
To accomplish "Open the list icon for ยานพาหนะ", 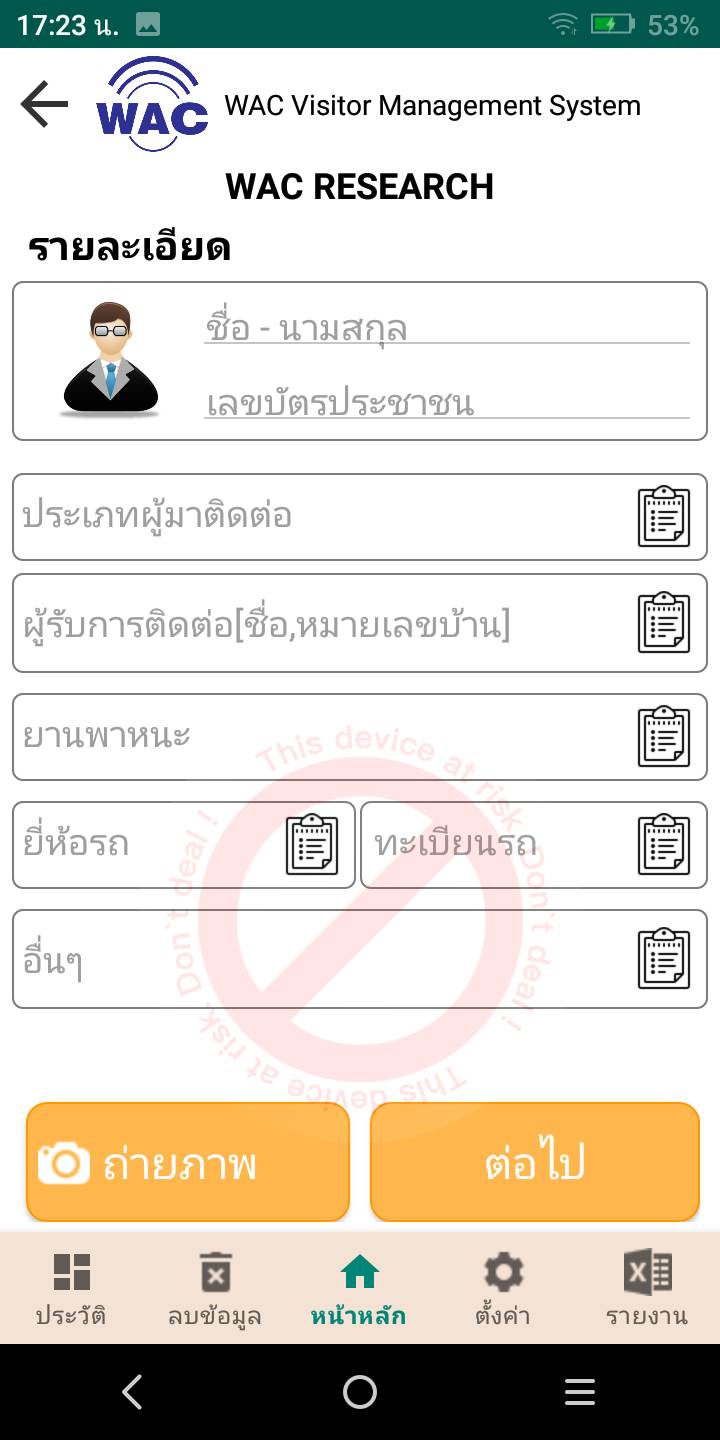I will [x=664, y=737].
